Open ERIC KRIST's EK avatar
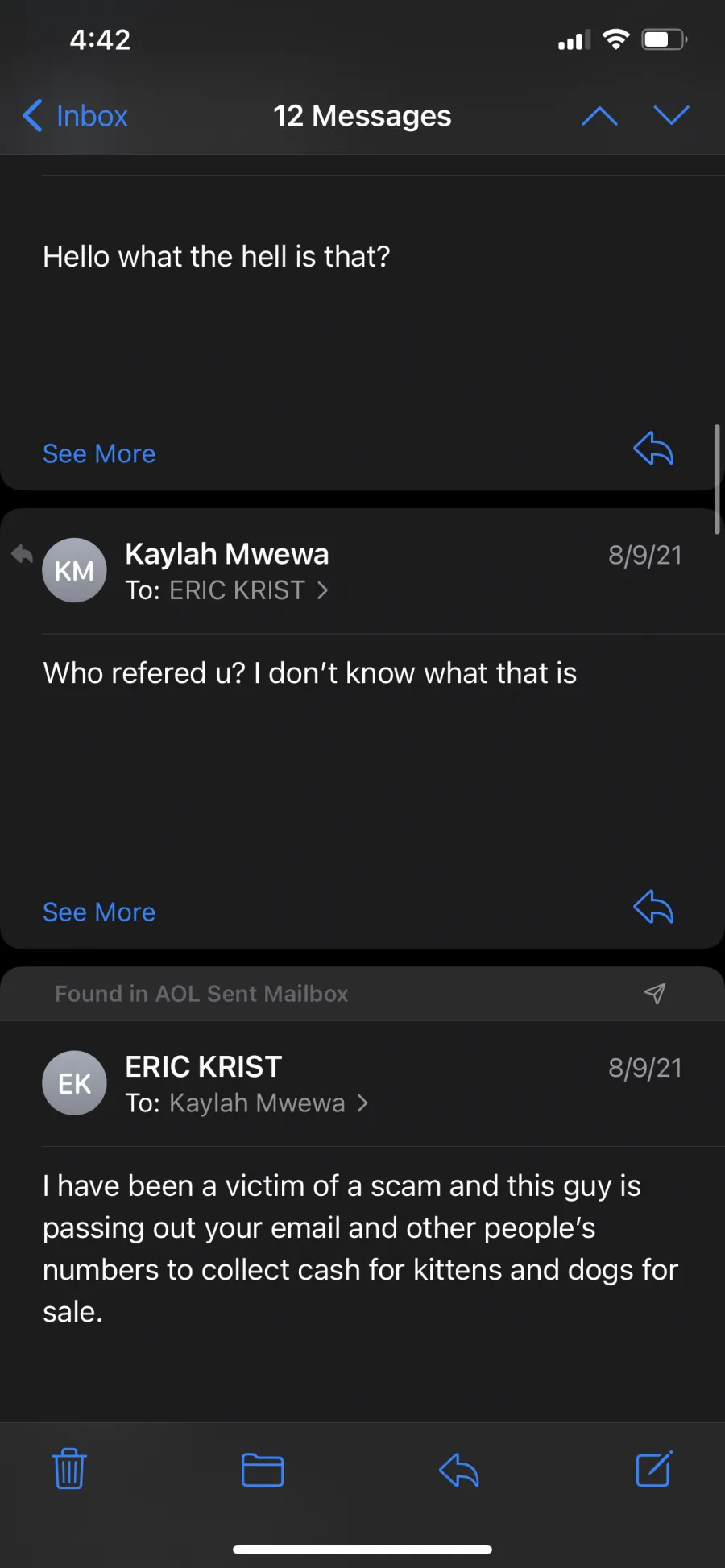Viewport: 725px width, 1568px height. click(74, 1083)
